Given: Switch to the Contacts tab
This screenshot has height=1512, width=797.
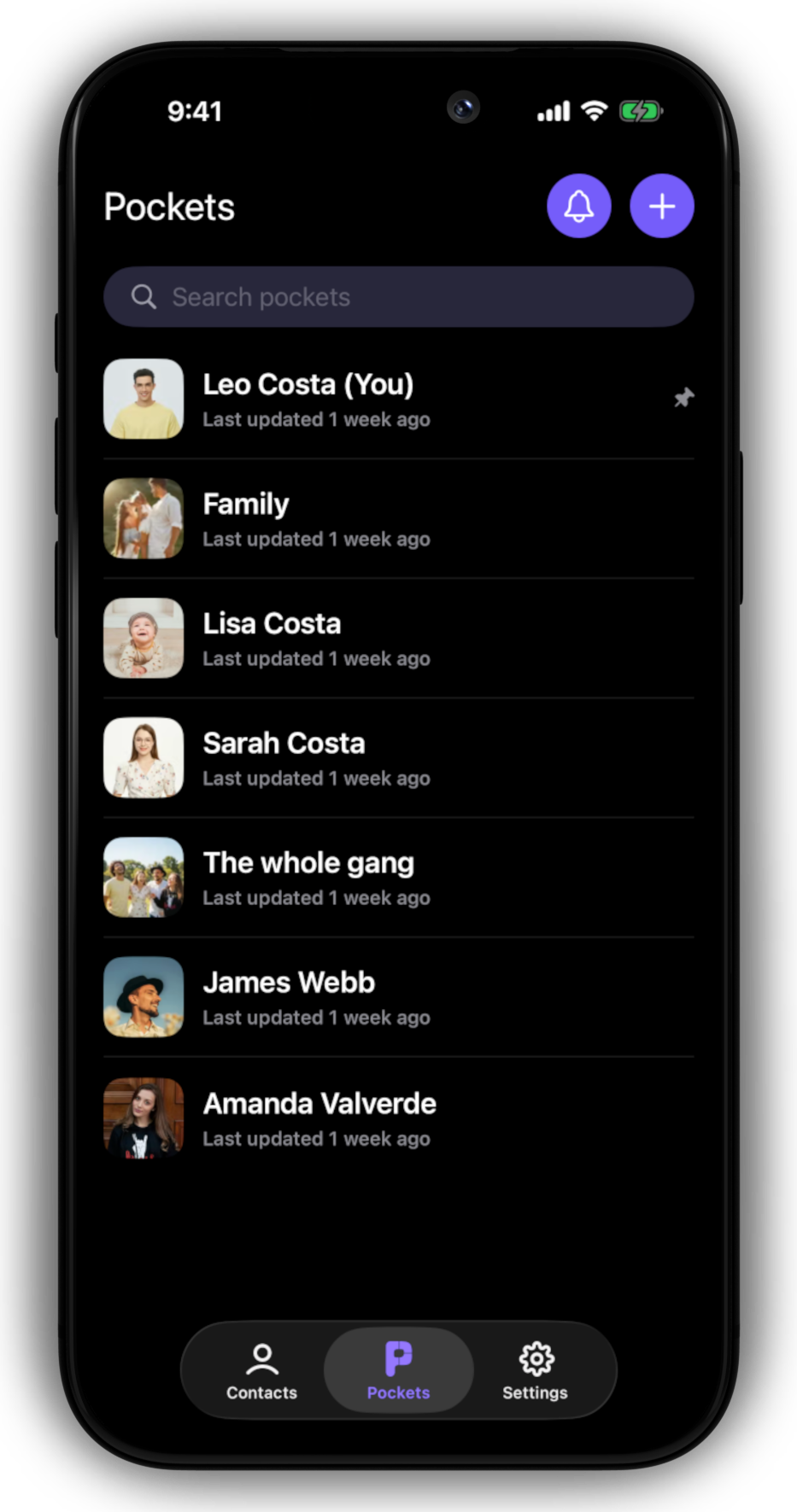Looking at the screenshot, I should (x=261, y=1370).
